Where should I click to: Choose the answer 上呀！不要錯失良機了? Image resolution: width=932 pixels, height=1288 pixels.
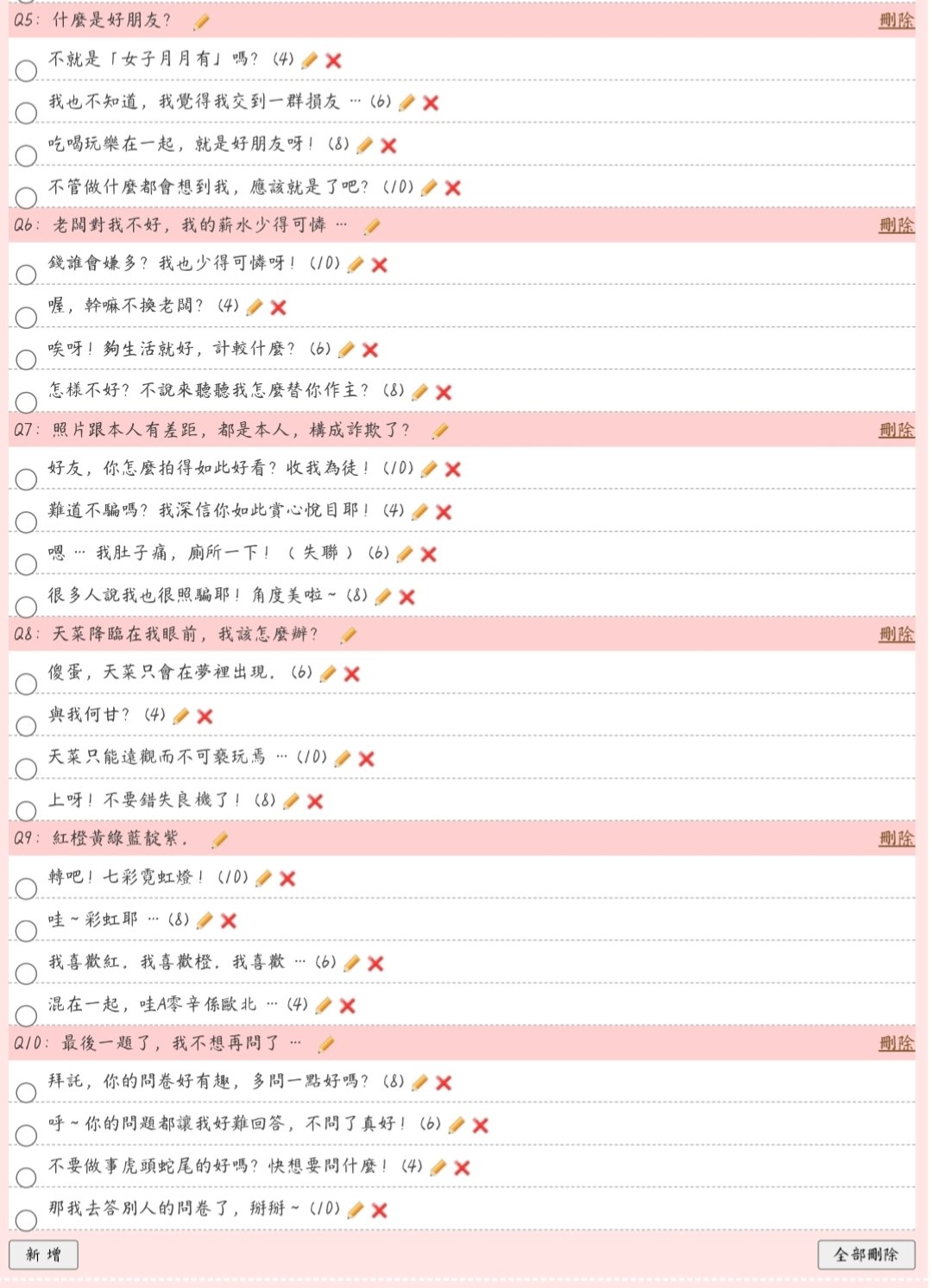click(26, 810)
